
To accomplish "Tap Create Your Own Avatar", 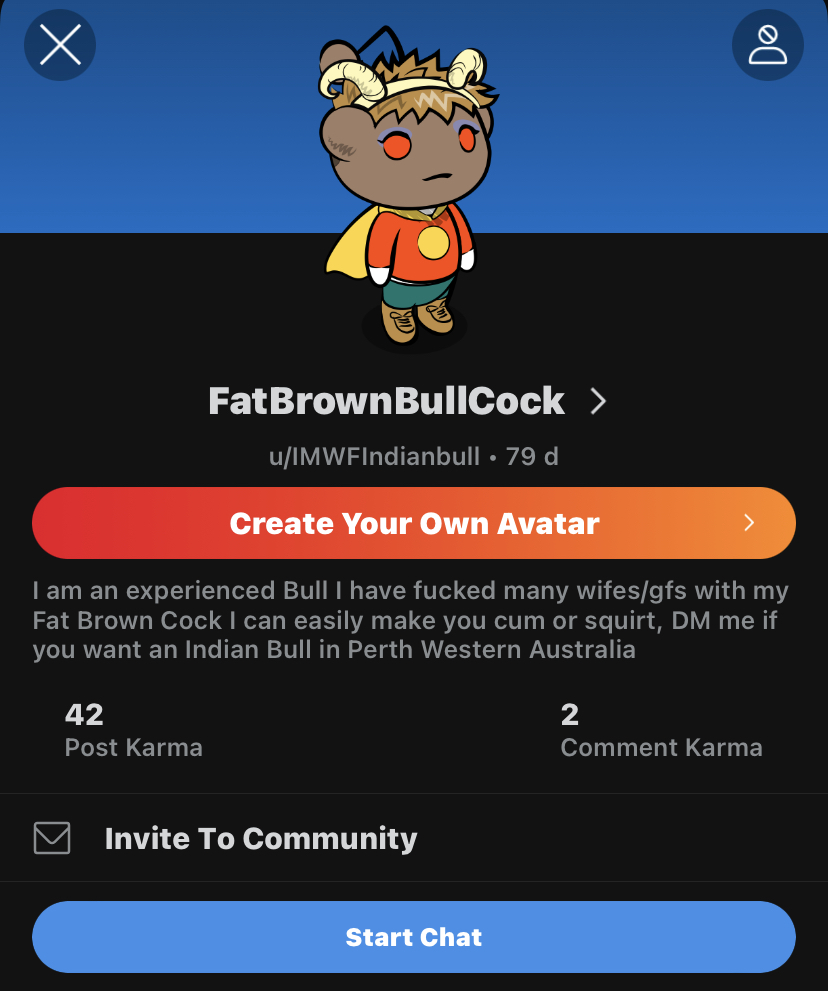I will pos(414,523).
